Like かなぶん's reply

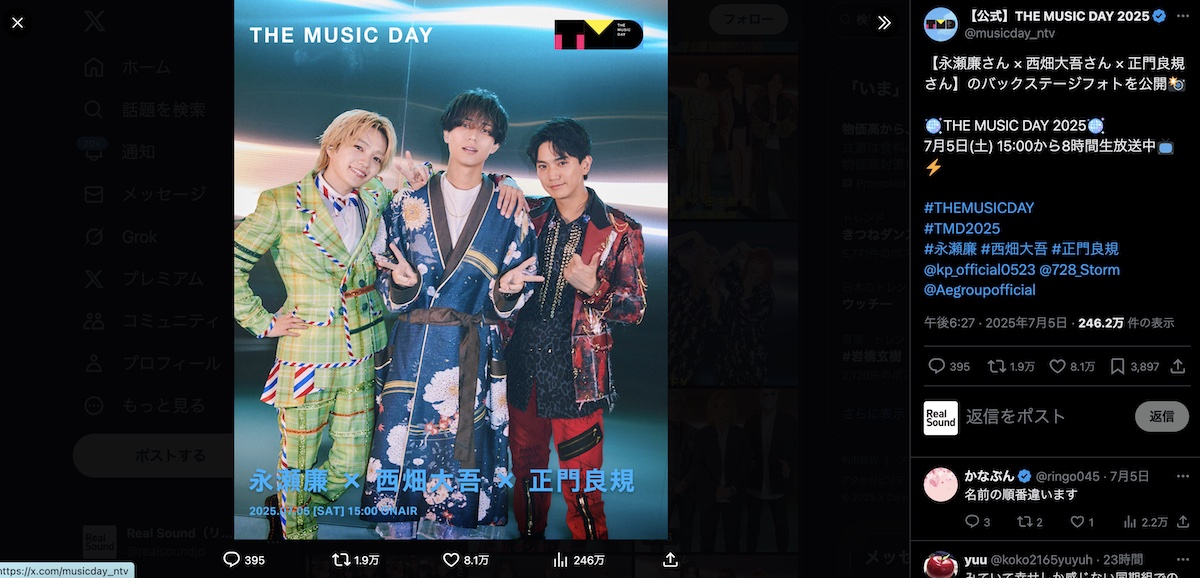(1077, 522)
